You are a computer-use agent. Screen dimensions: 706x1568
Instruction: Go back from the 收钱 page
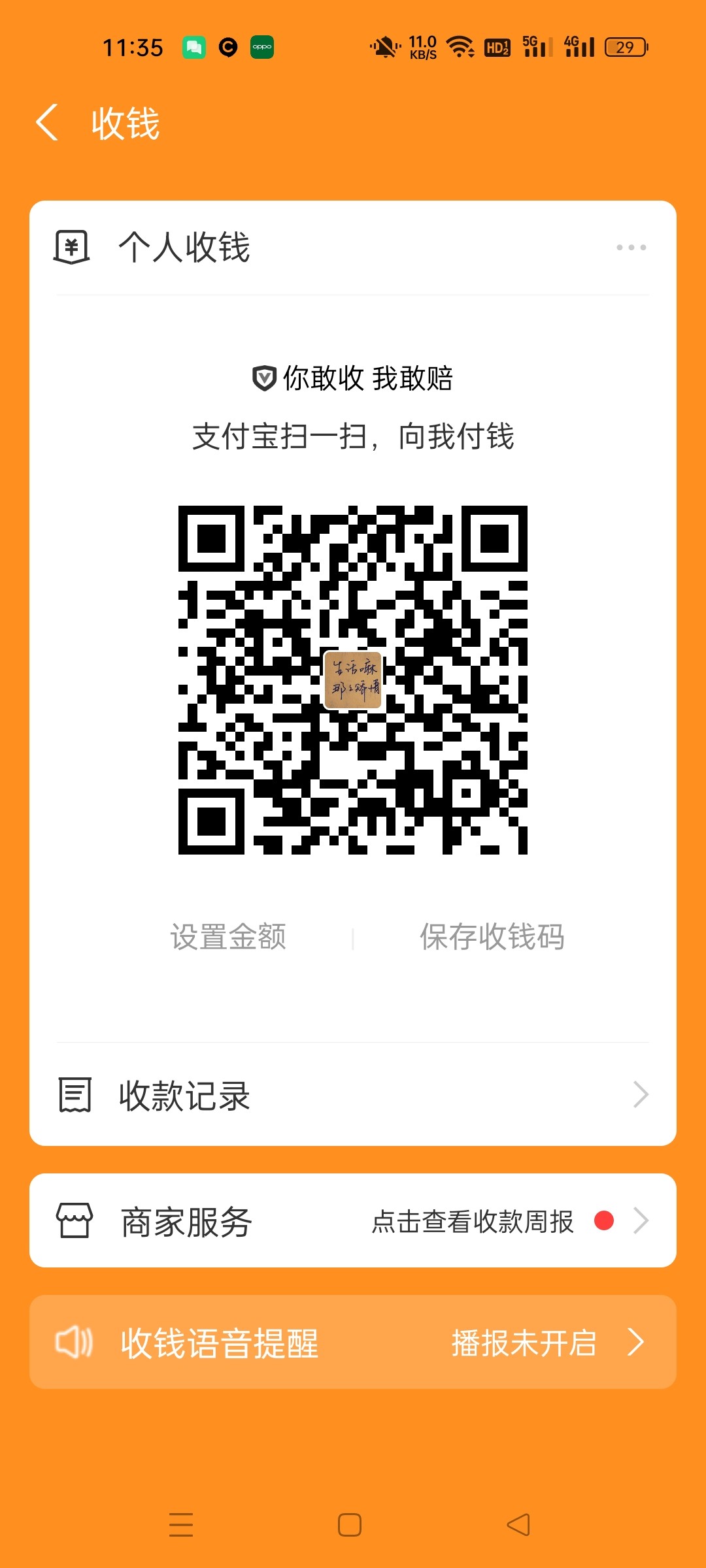point(47,123)
